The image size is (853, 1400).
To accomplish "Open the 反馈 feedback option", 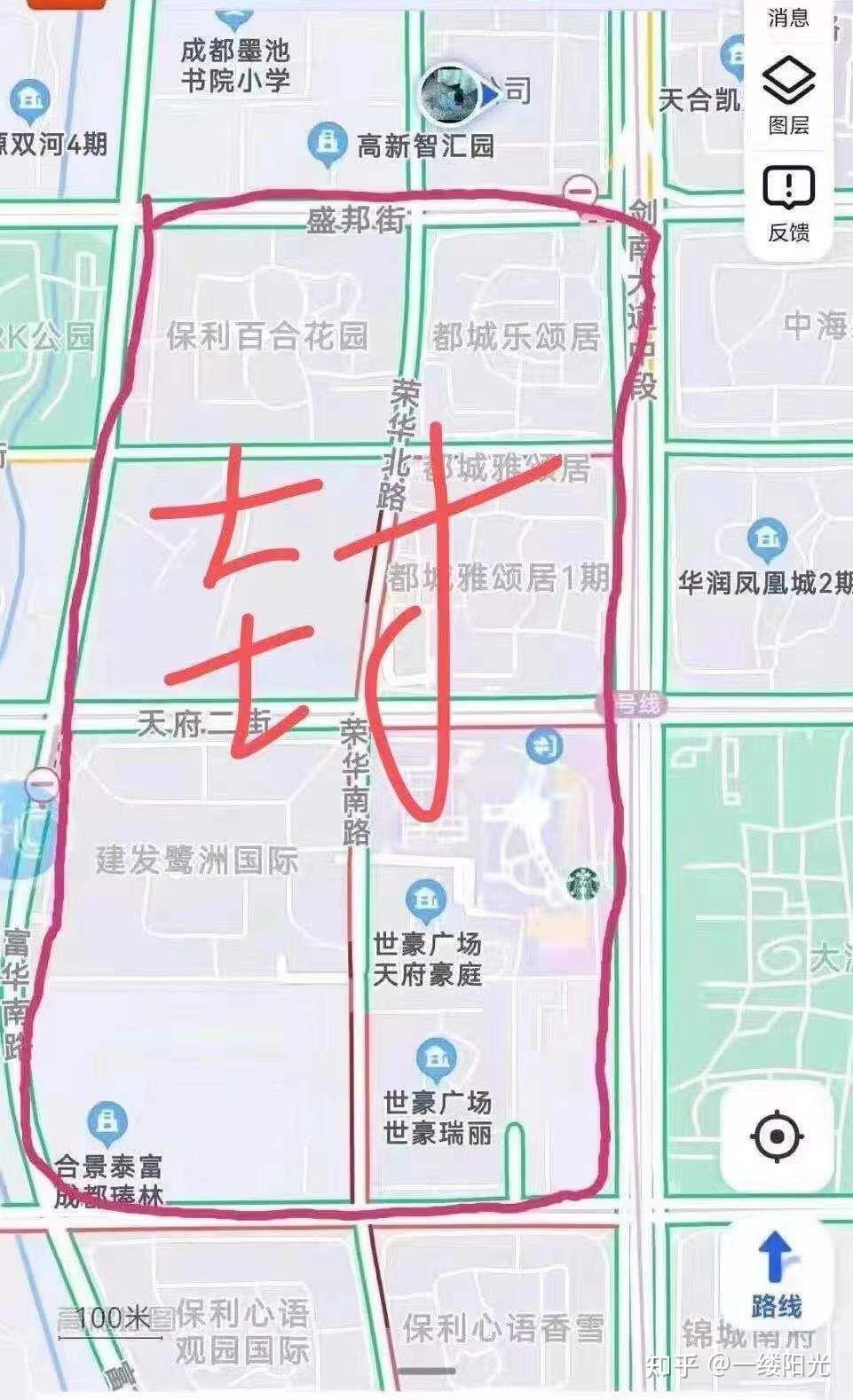I will (788, 205).
